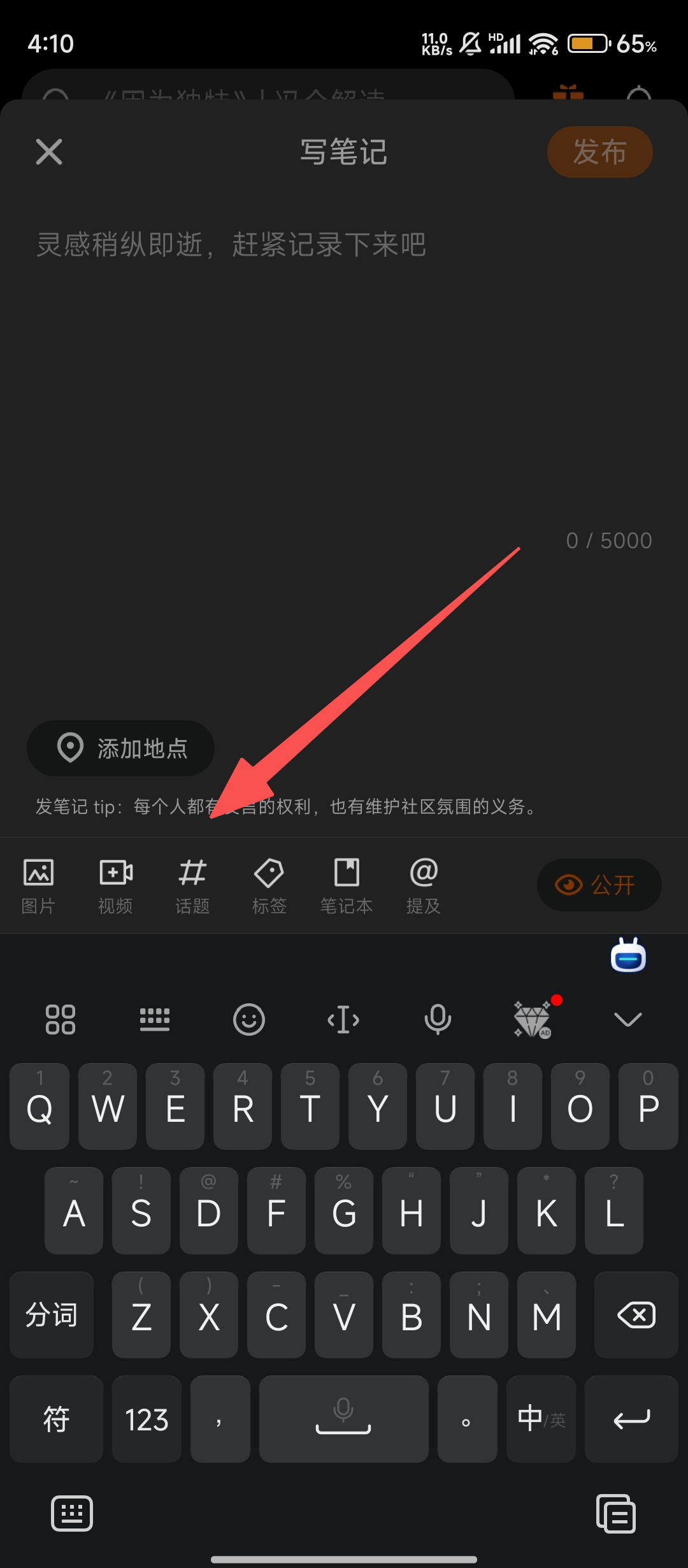This screenshot has height=1568, width=688.
Task: Attach a video via 视频
Action: click(115, 885)
